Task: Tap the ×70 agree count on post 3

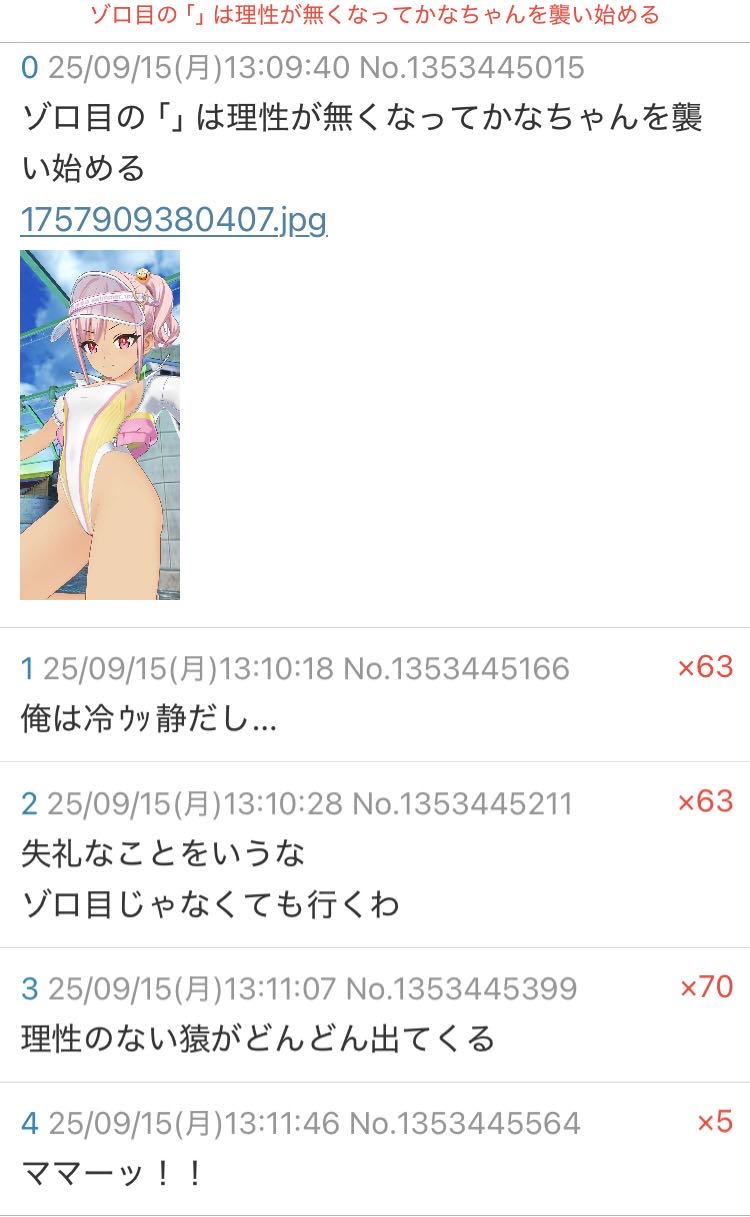Action: [x=706, y=987]
